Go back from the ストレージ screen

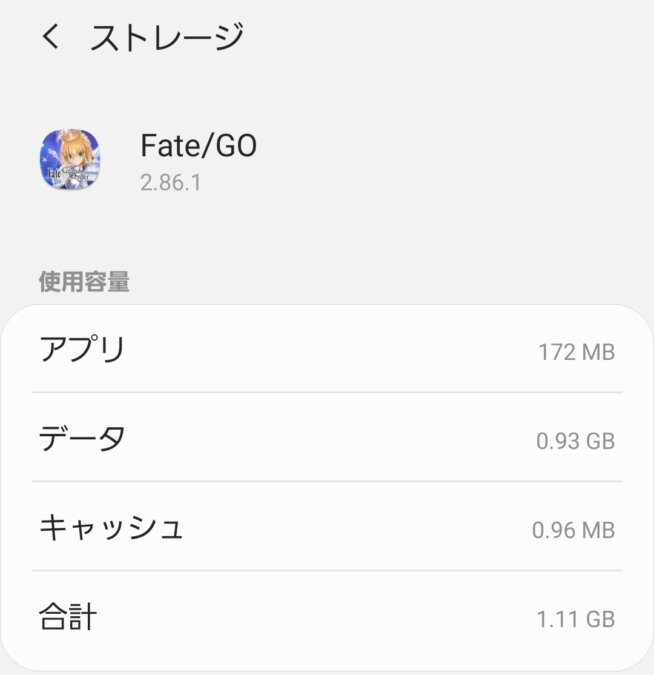(50, 38)
